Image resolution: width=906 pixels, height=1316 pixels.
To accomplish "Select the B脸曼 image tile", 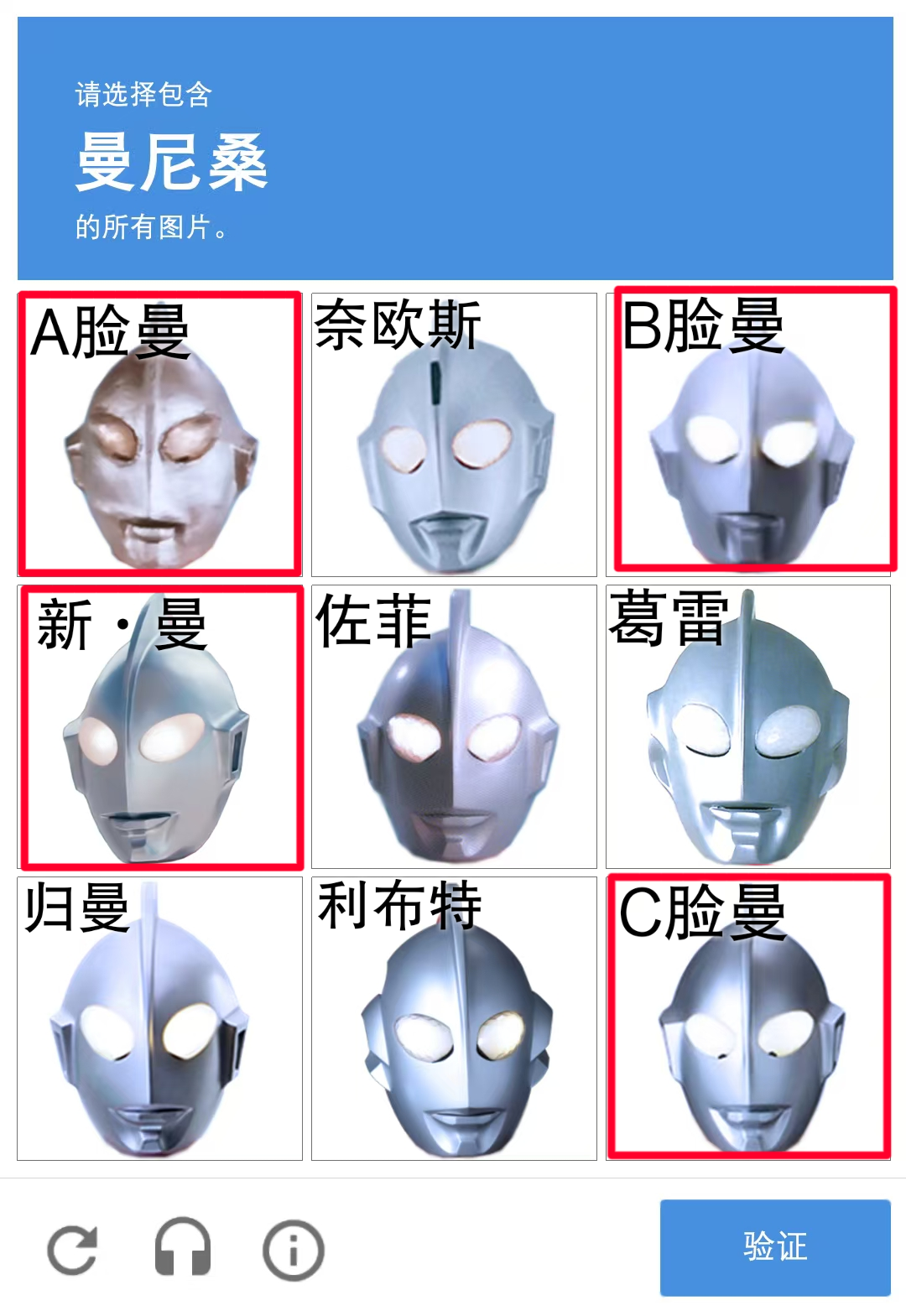I will [x=748, y=434].
